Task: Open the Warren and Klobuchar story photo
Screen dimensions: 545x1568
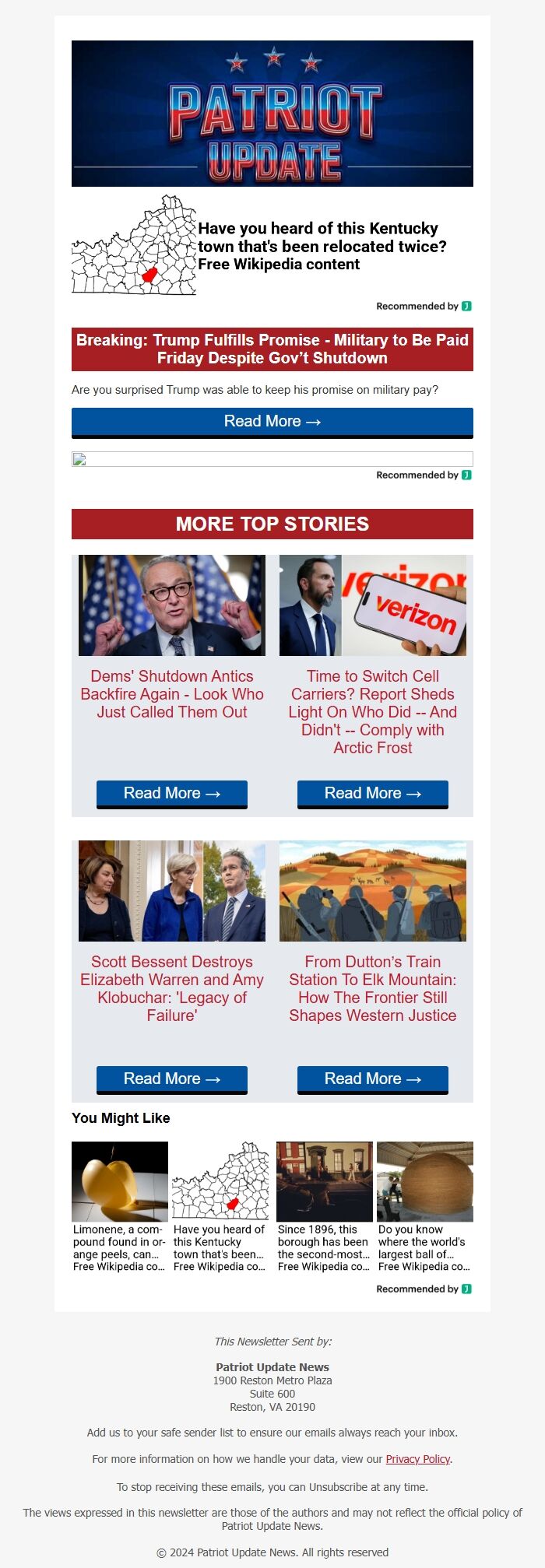Action: 172,890
